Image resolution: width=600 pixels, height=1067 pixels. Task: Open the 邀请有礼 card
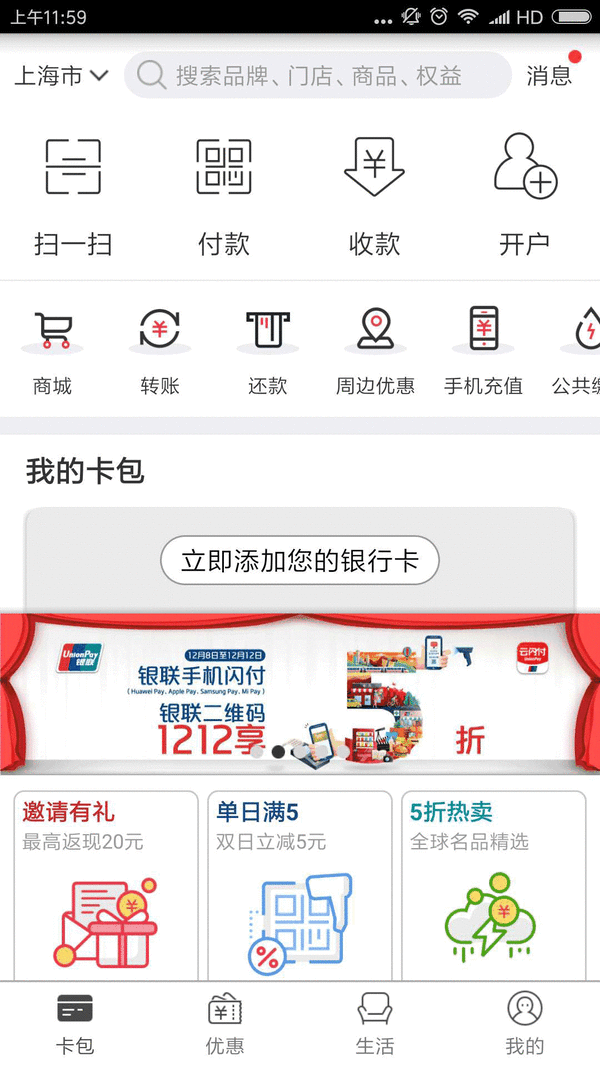tap(106, 885)
